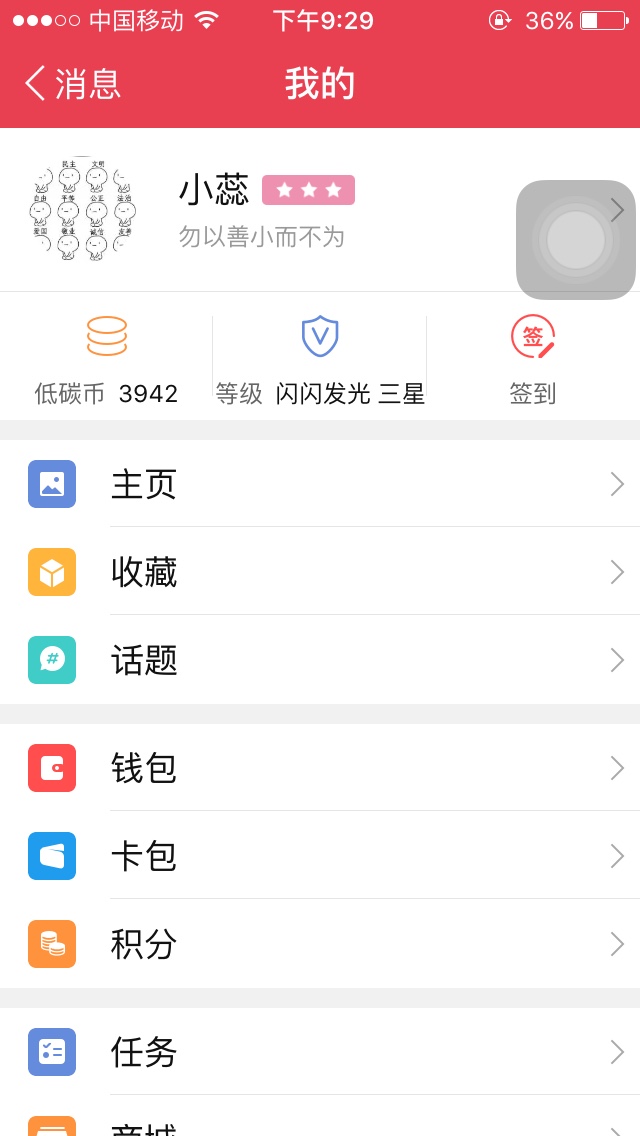Viewport: 640px width, 1136px height.
Task: Go back to 消息
Action: (73, 84)
